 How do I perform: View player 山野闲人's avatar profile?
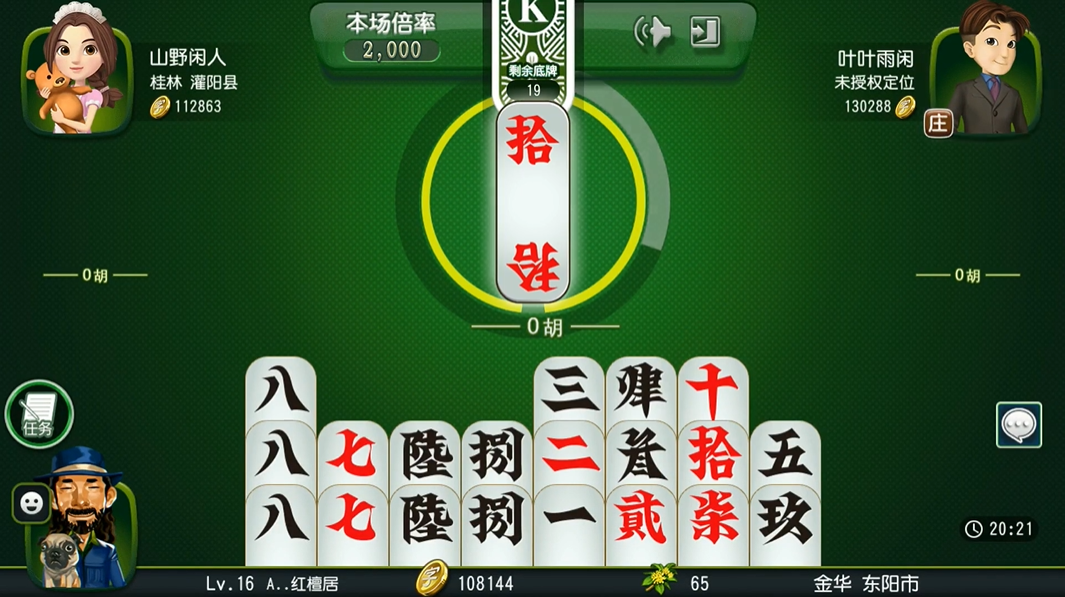click(76, 68)
